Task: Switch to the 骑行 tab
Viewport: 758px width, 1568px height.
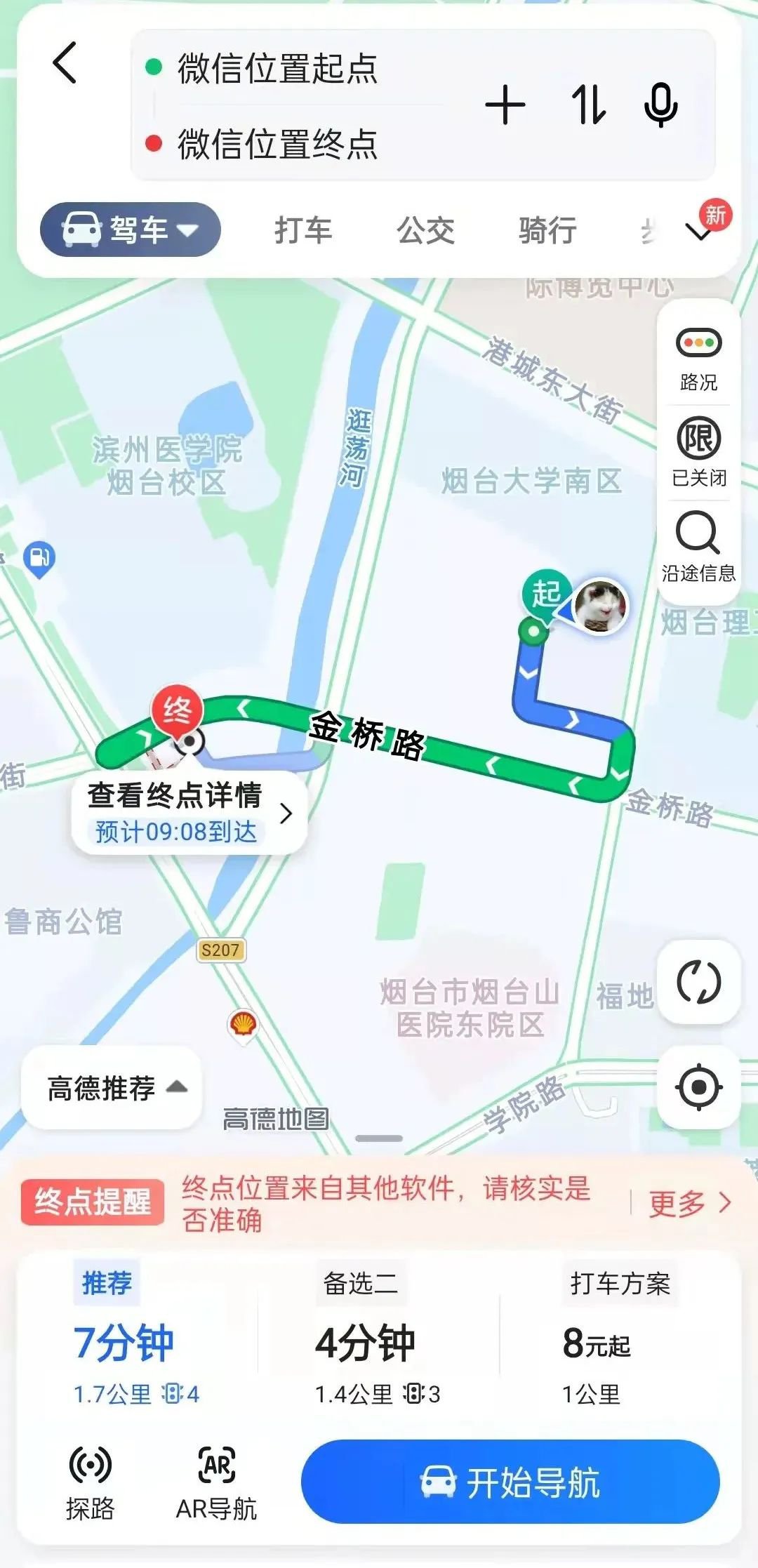Action: pos(547,230)
